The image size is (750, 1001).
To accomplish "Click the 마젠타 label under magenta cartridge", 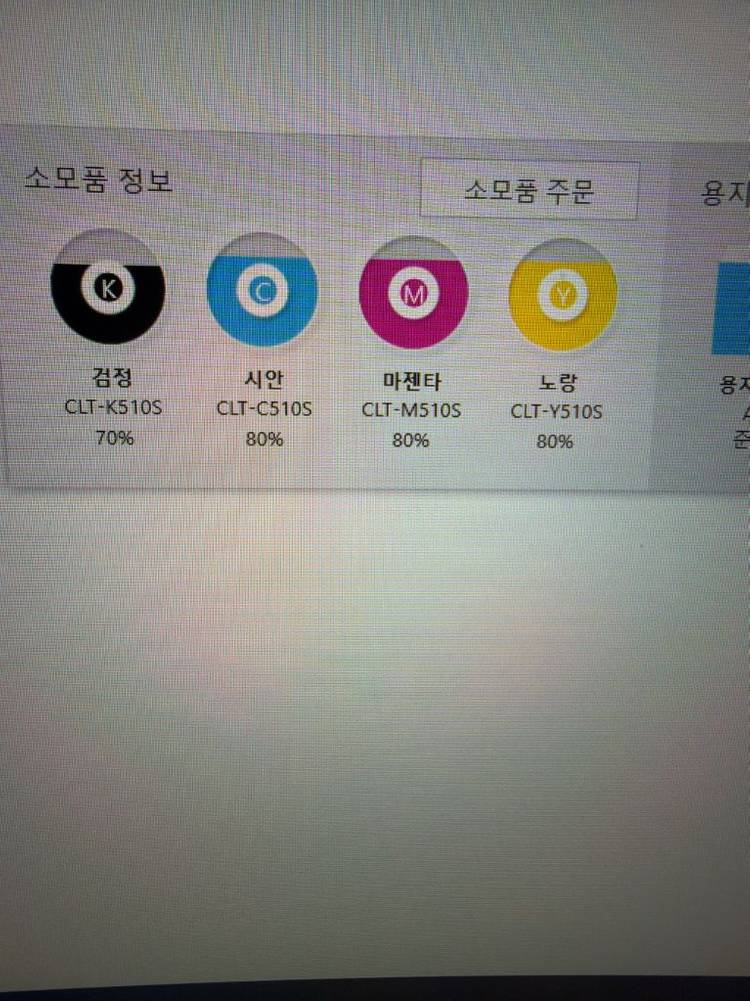I will click(x=411, y=379).
